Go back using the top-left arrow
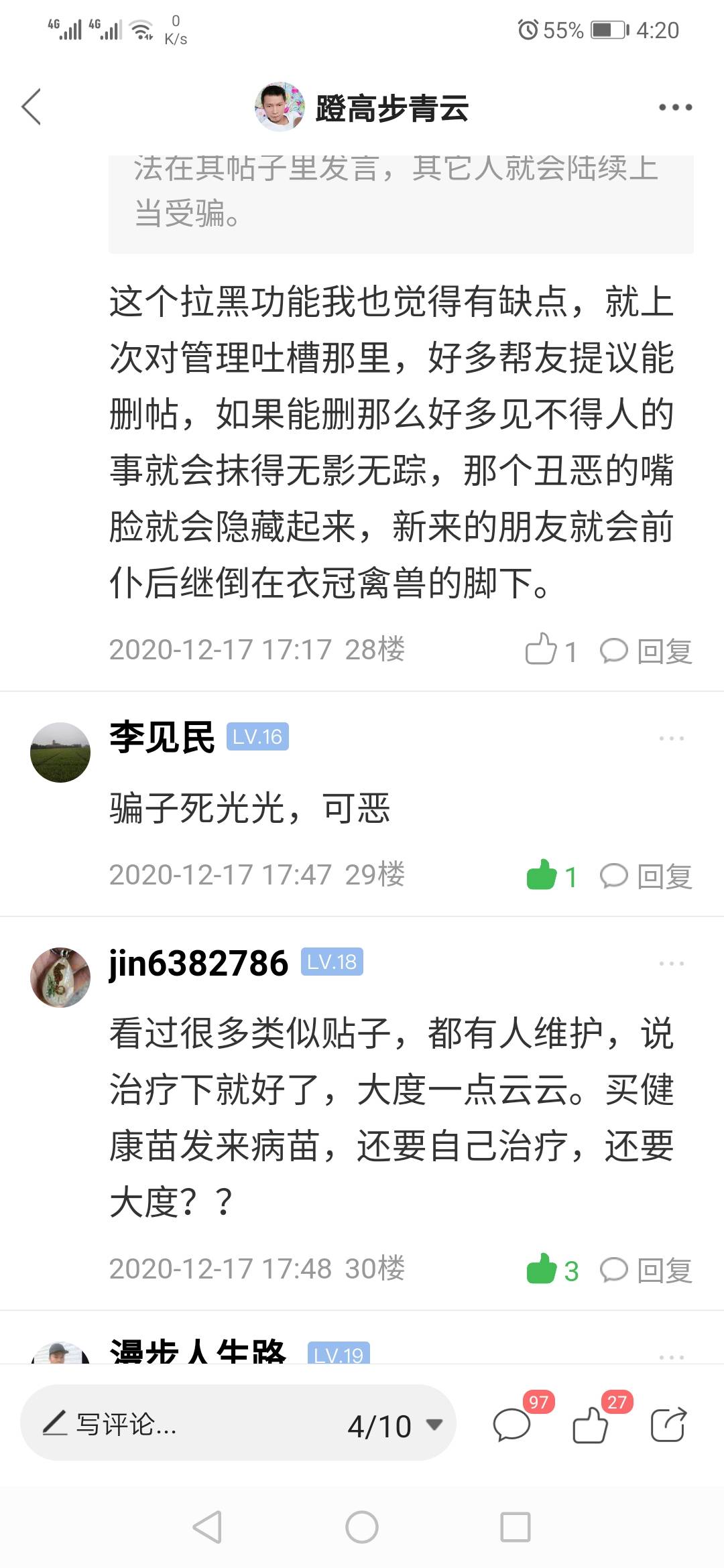724x1568 pixels. click(x=31, y=107)
